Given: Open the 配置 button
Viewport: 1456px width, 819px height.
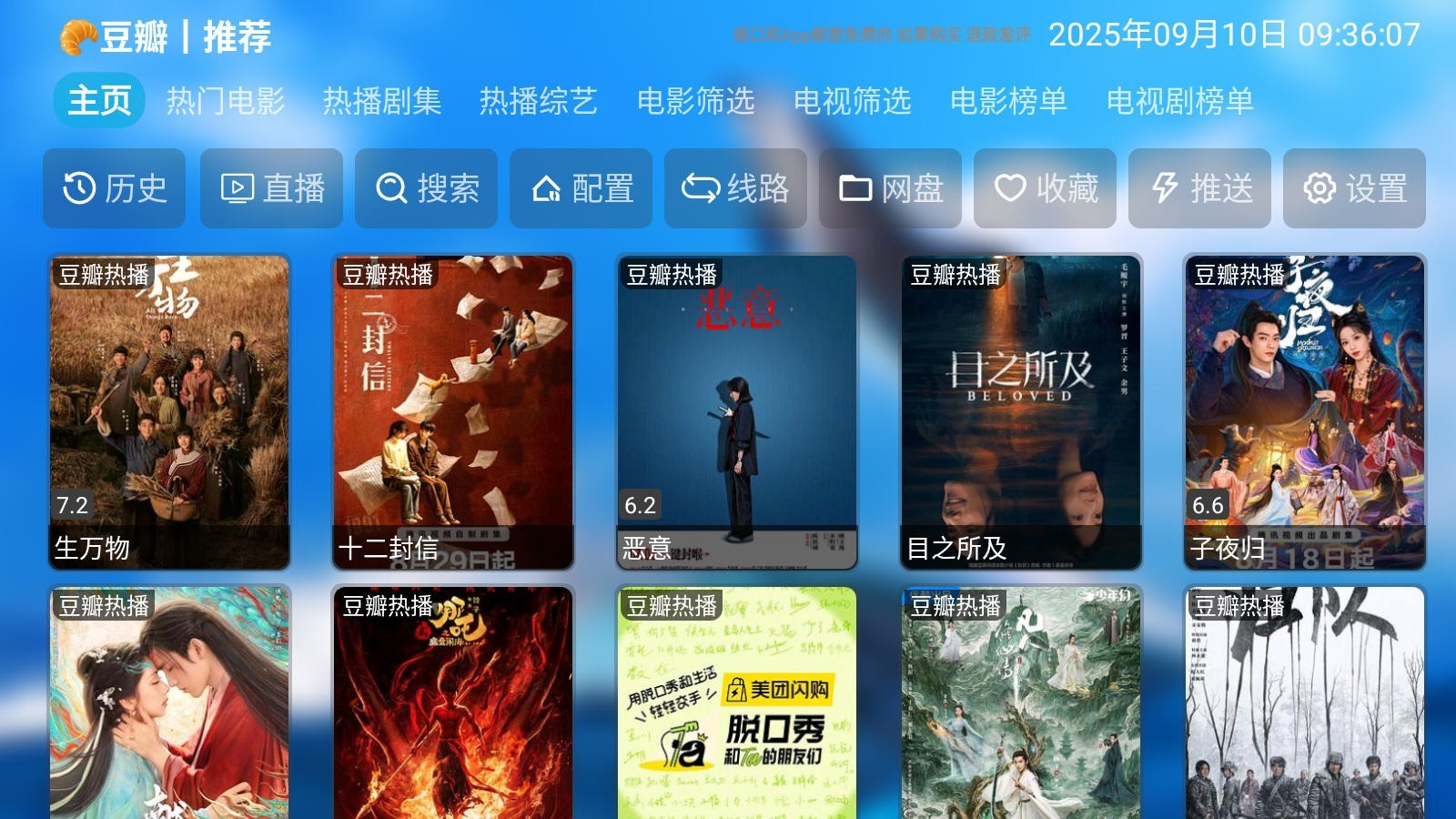Looking at the screenshot, I should [x=581, y=188].
